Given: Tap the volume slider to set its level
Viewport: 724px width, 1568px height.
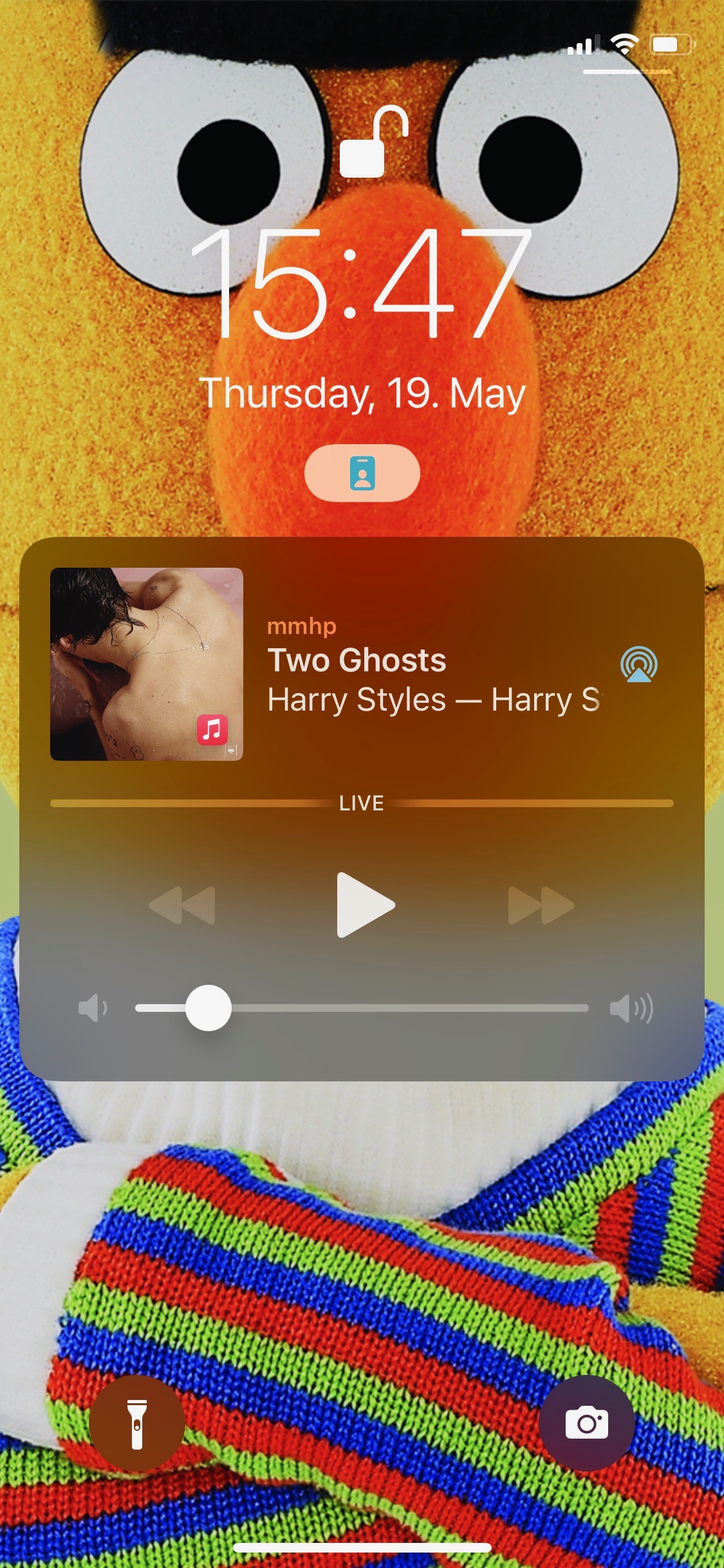Looking at the screenshot, I should coord(362,1008).
